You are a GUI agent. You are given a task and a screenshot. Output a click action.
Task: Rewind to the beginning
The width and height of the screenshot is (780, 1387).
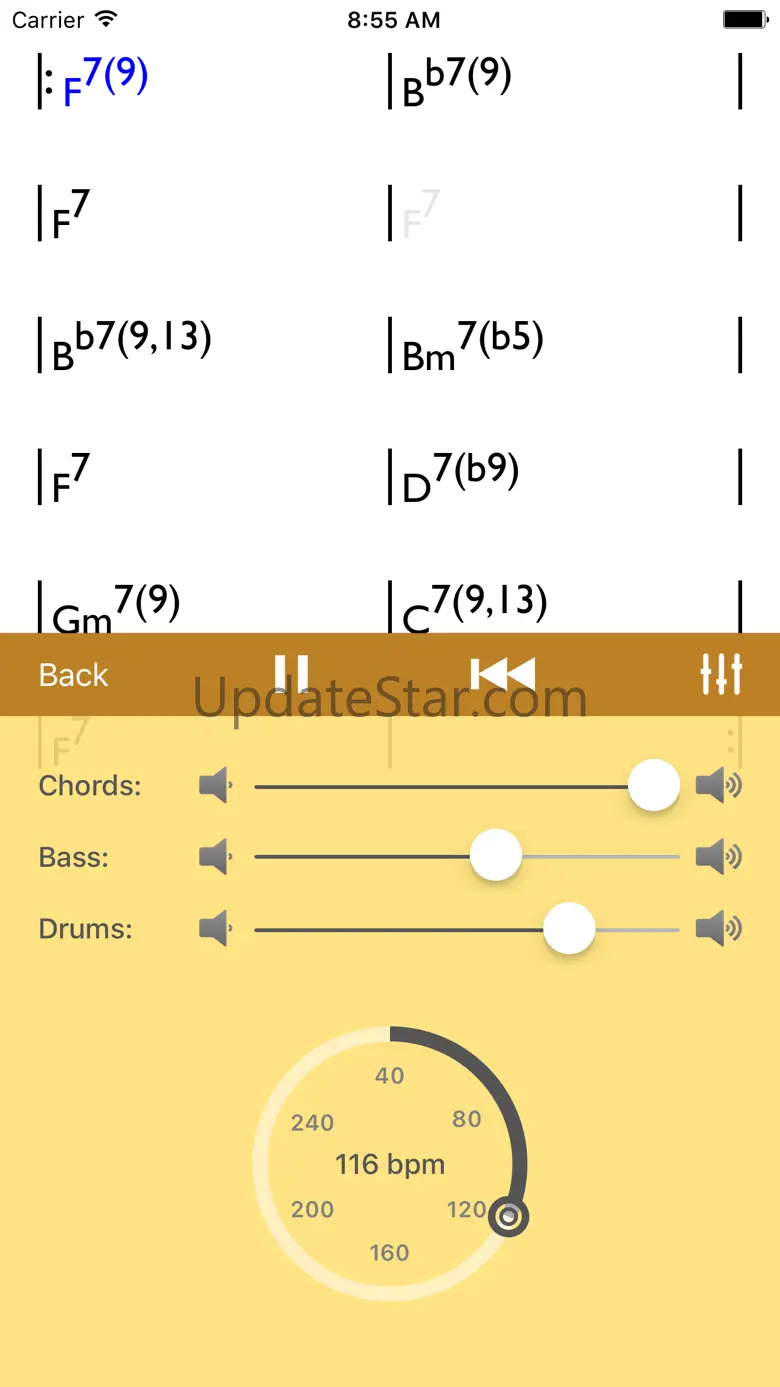pyautogui.click(x=503, y=675)
